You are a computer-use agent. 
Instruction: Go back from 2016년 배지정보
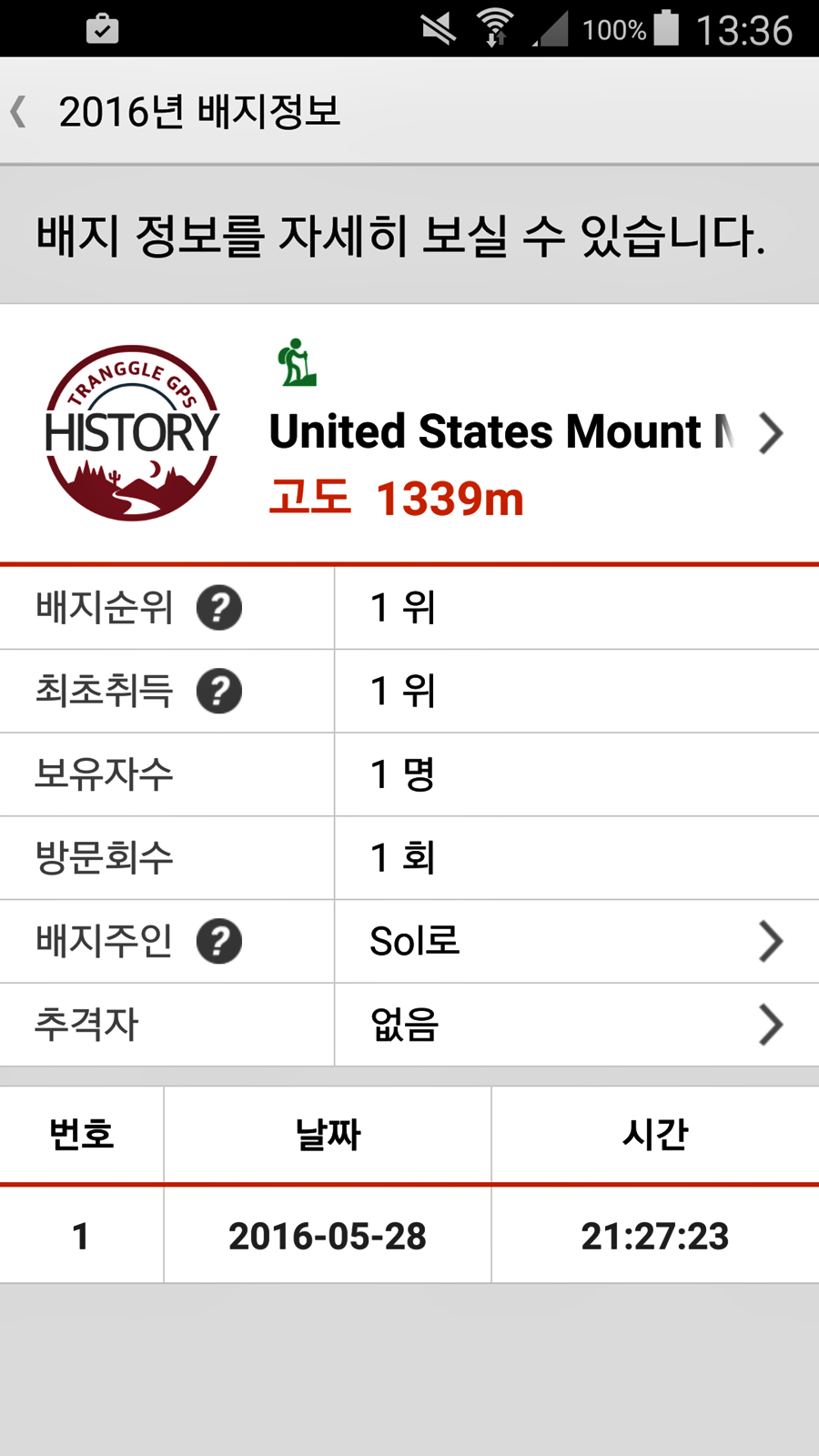tap(20, 112)
